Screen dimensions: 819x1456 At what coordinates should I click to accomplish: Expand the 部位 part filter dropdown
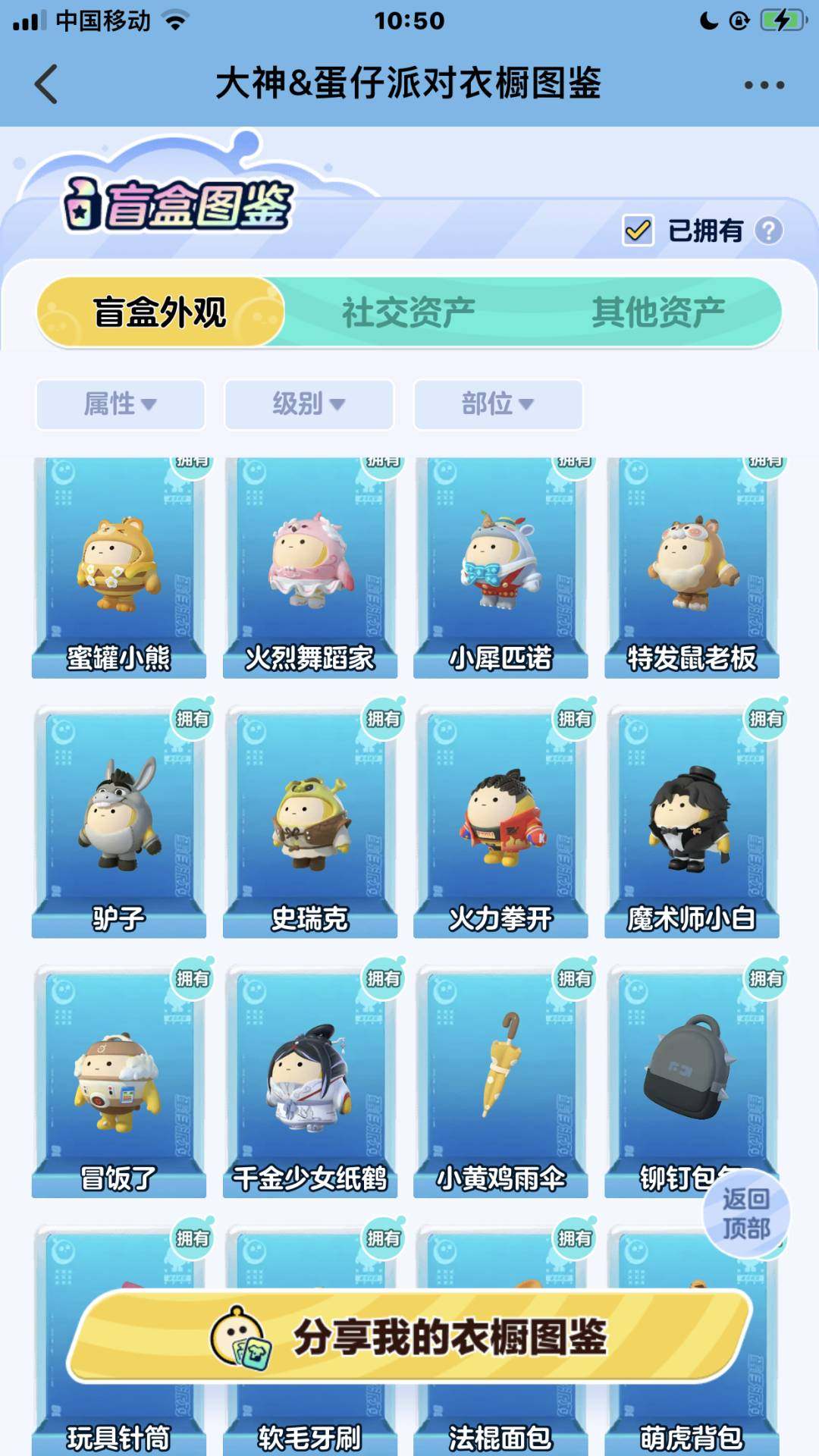497,405
